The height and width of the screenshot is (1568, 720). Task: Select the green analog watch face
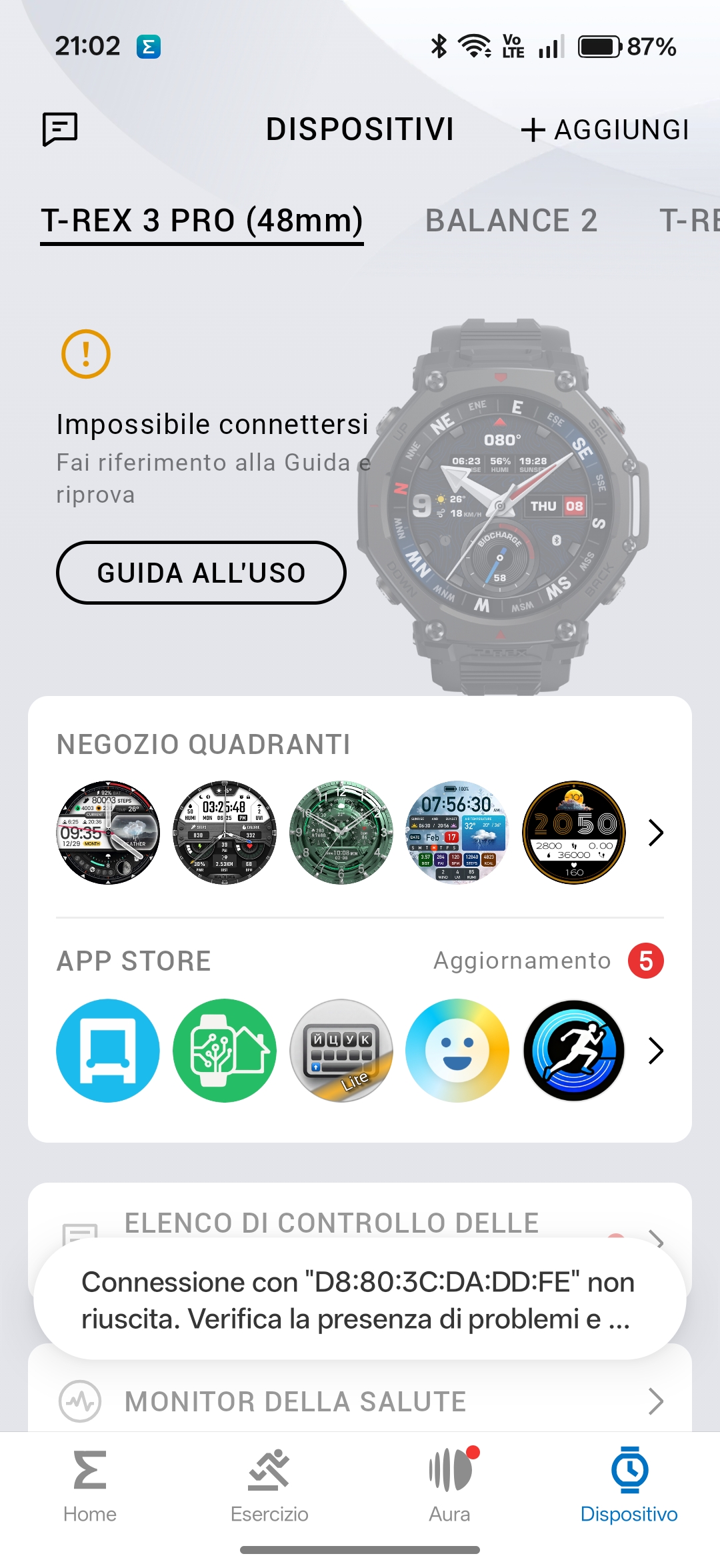(x=341, y=833)
